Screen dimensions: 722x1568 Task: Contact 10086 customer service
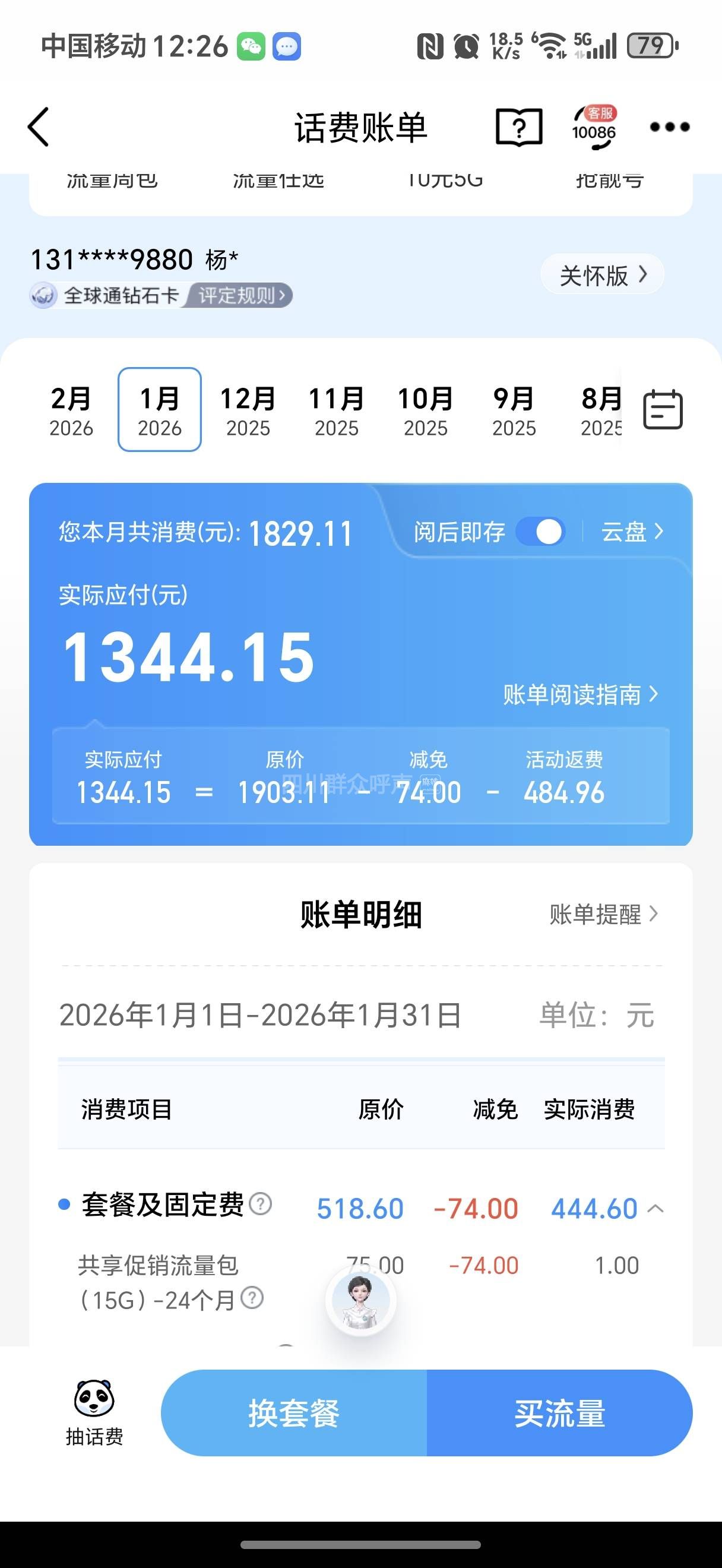pyautogui.click(x=594, y=127)
